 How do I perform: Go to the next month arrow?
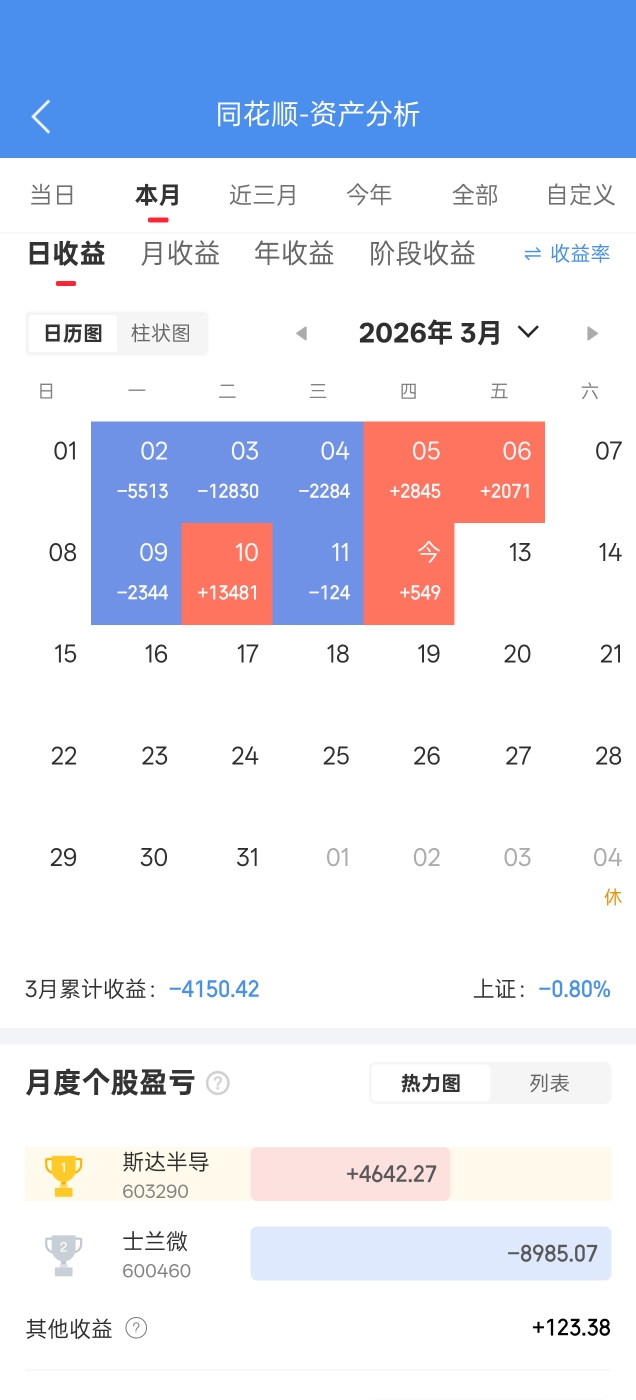tap(592, 333)
